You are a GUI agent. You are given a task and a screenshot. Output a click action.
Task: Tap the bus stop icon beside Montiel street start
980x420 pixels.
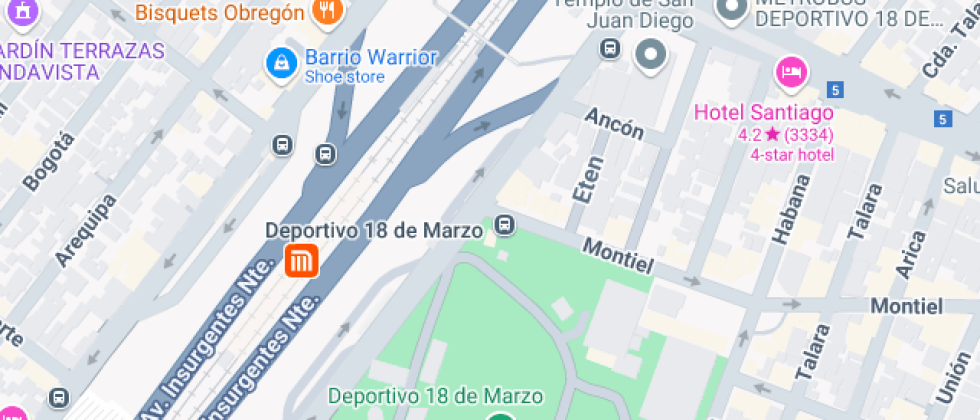506,226
